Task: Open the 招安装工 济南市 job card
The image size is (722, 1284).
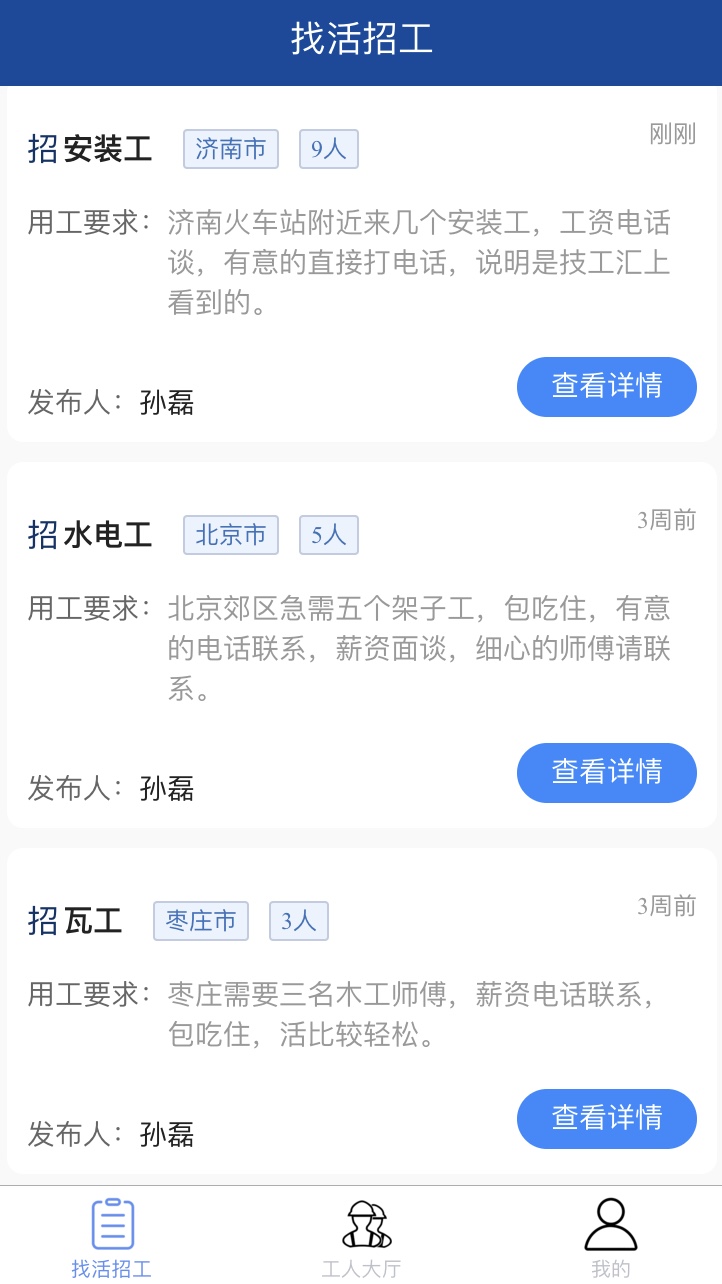Action: tap(300, 262)
